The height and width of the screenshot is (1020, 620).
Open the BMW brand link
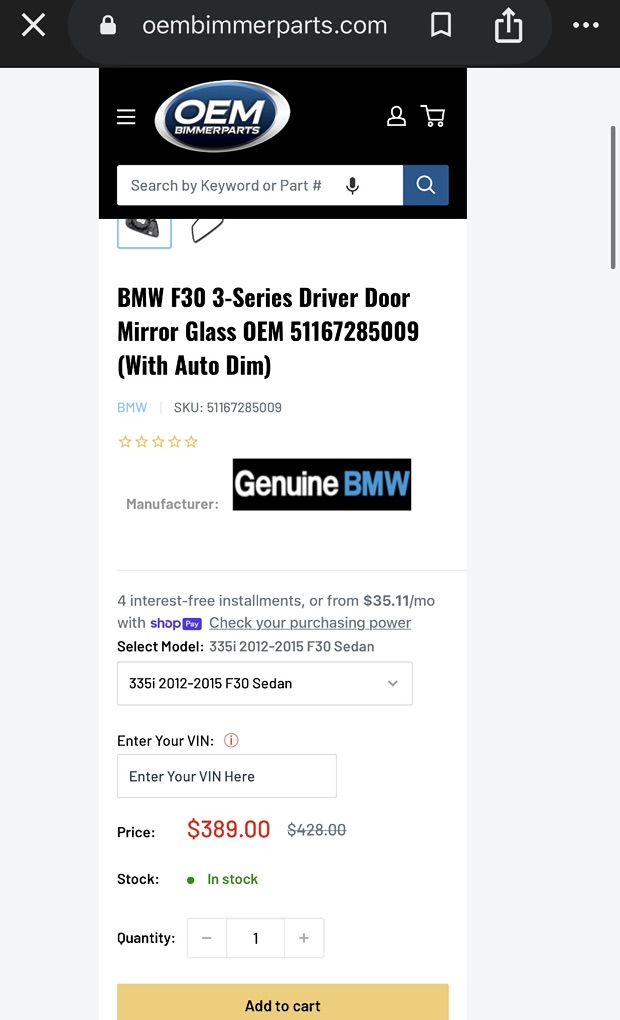click(132, 407)
